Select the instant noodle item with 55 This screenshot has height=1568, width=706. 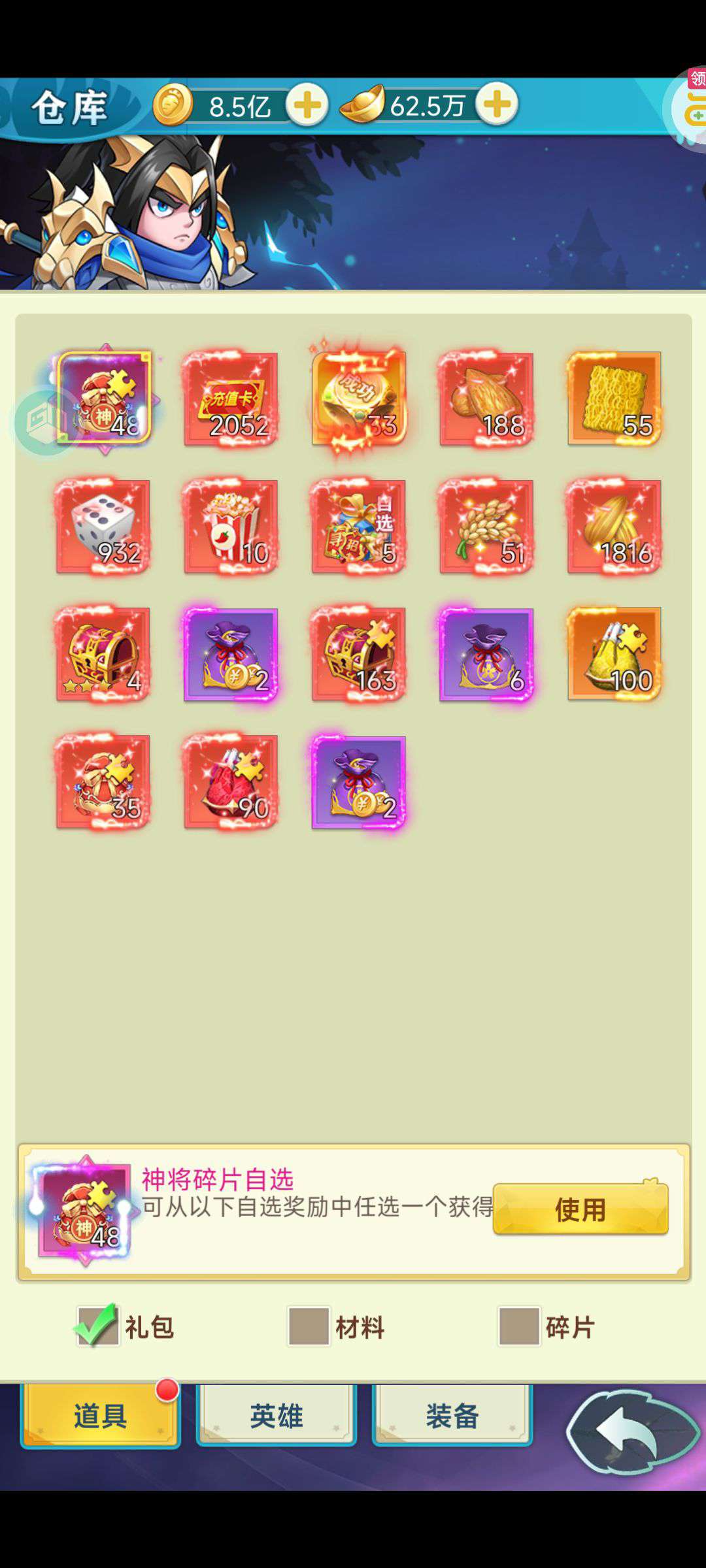[x=614, y=399]
